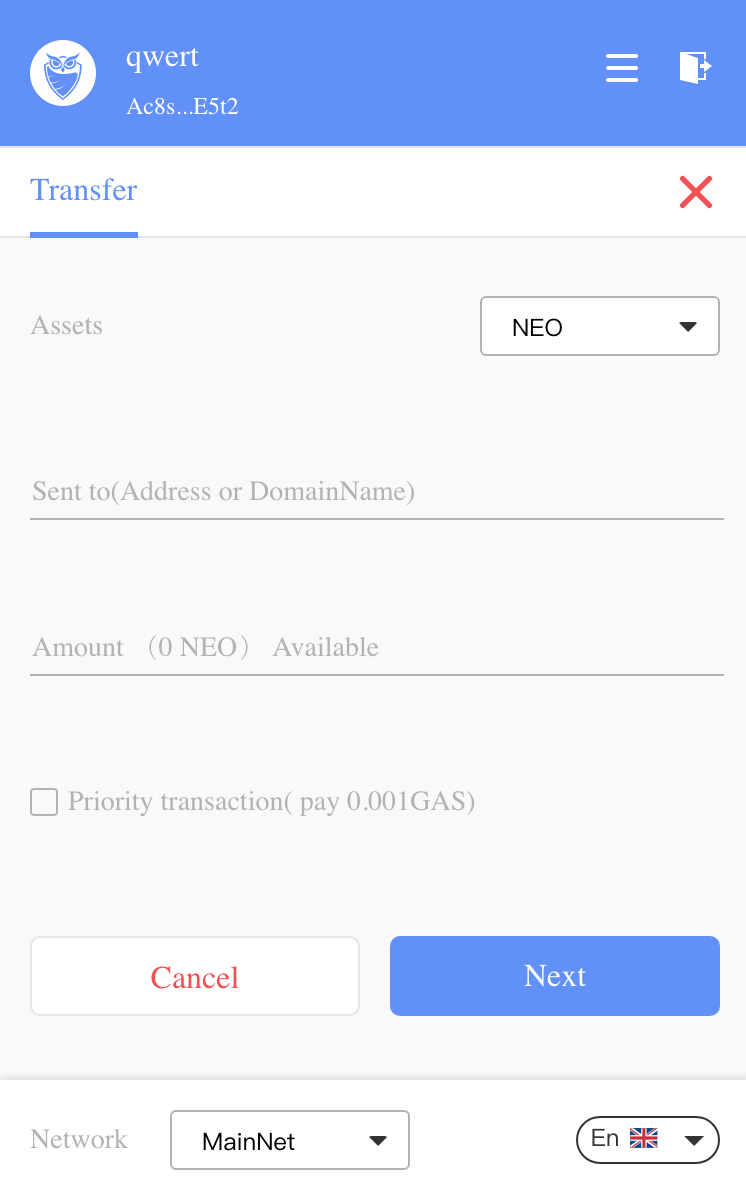Click the Assets label
The image size is (746, 1200).
click(66, 326)
